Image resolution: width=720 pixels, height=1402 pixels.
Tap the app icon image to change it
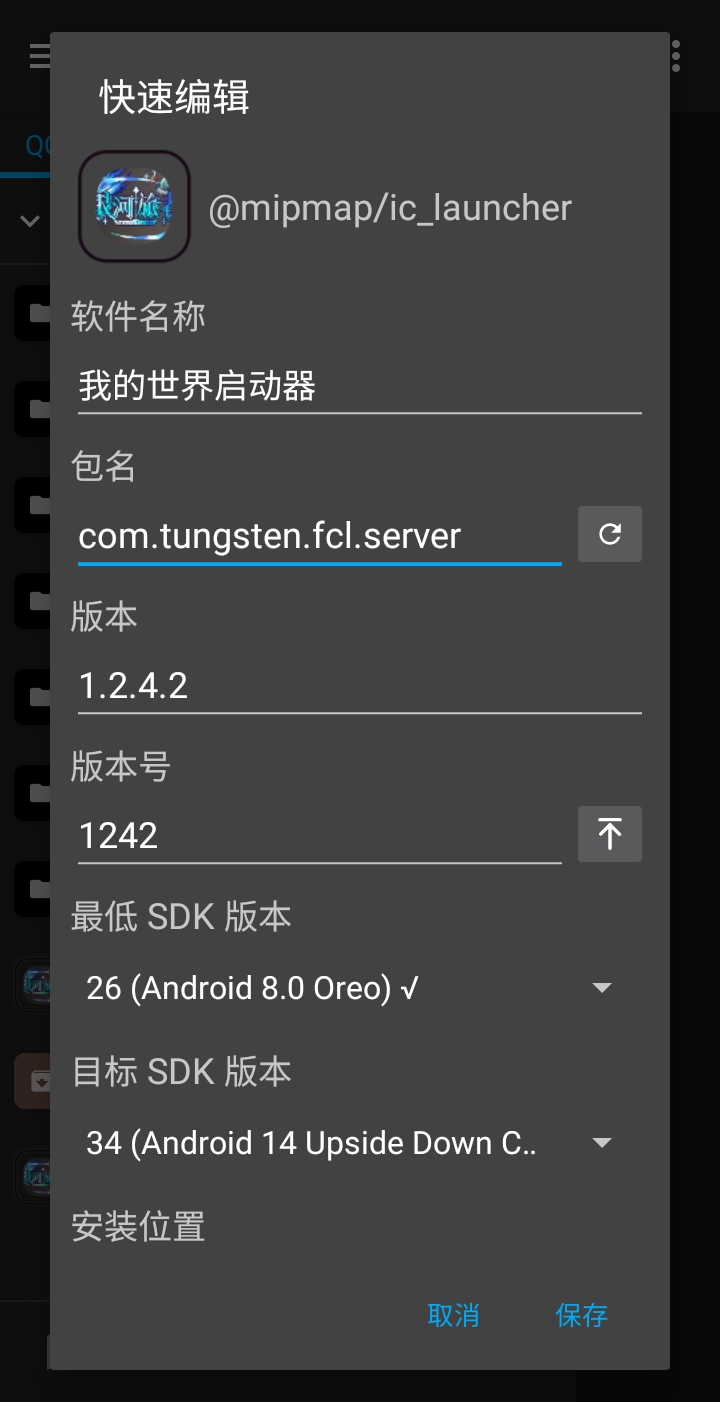click(134, 206)
